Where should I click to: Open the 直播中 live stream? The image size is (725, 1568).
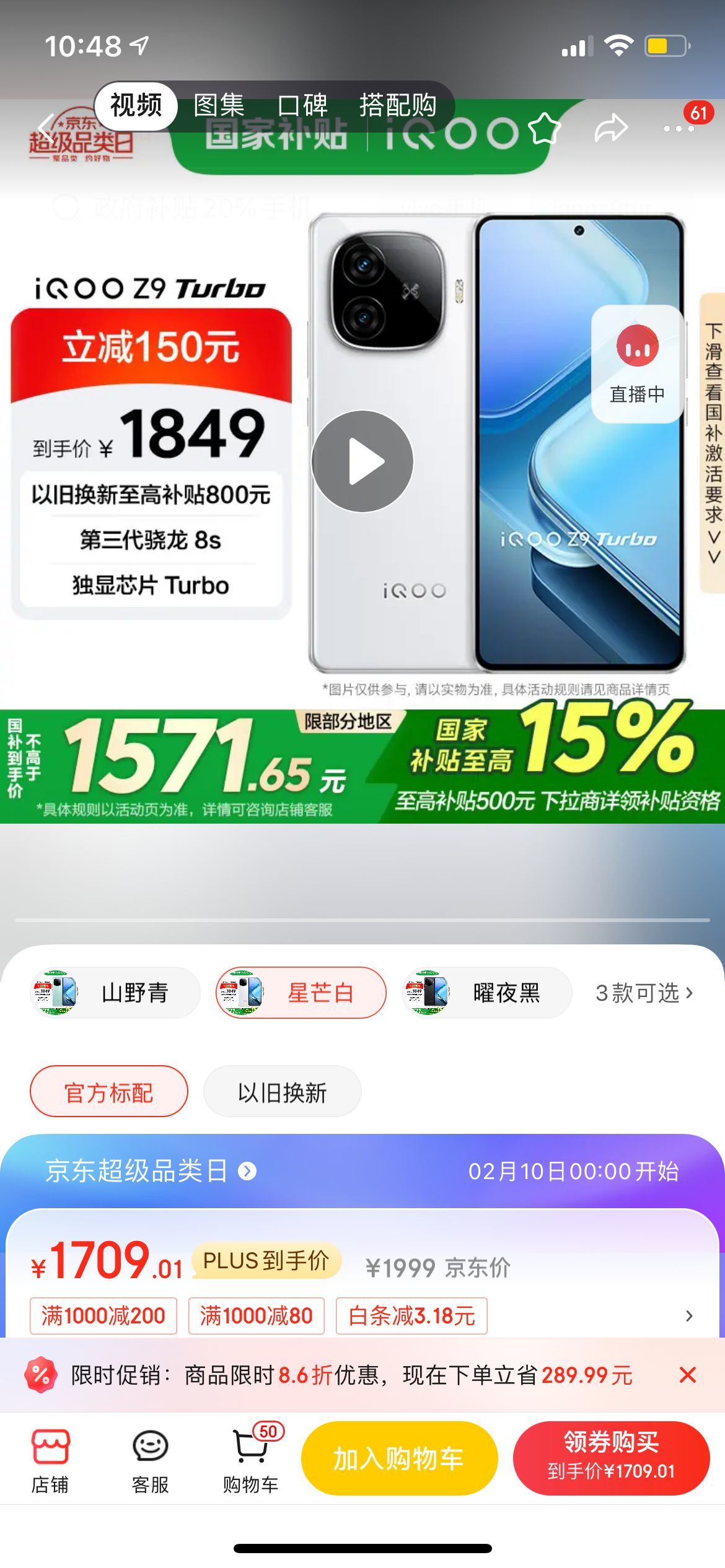pyautogui.click(x=637, y=364)
